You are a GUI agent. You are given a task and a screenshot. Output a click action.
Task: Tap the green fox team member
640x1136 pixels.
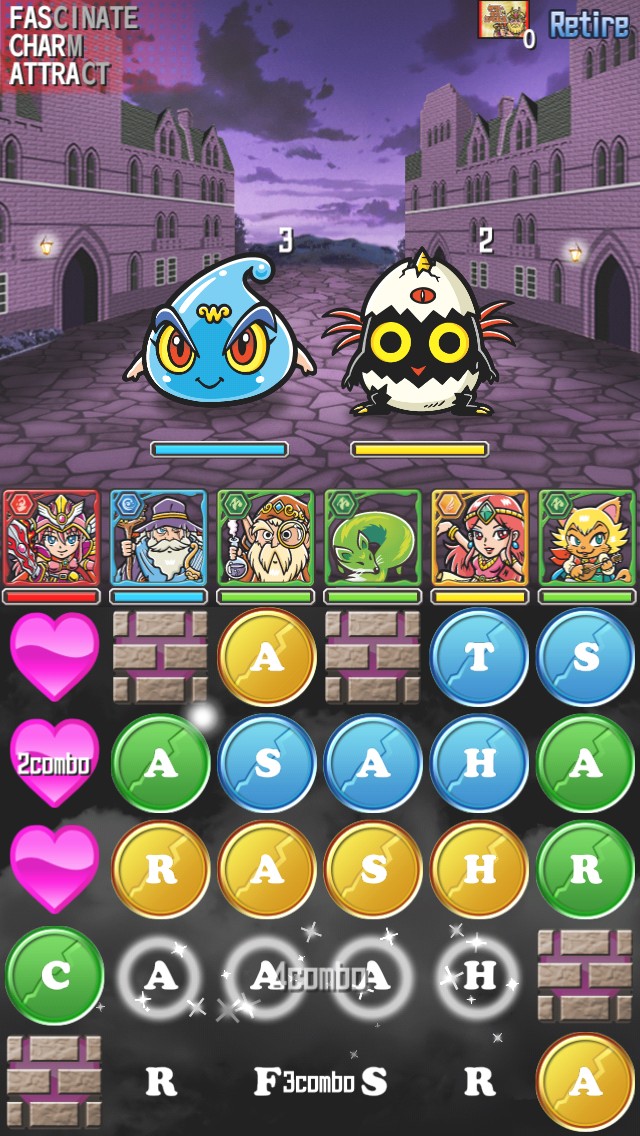click(373, 538)
